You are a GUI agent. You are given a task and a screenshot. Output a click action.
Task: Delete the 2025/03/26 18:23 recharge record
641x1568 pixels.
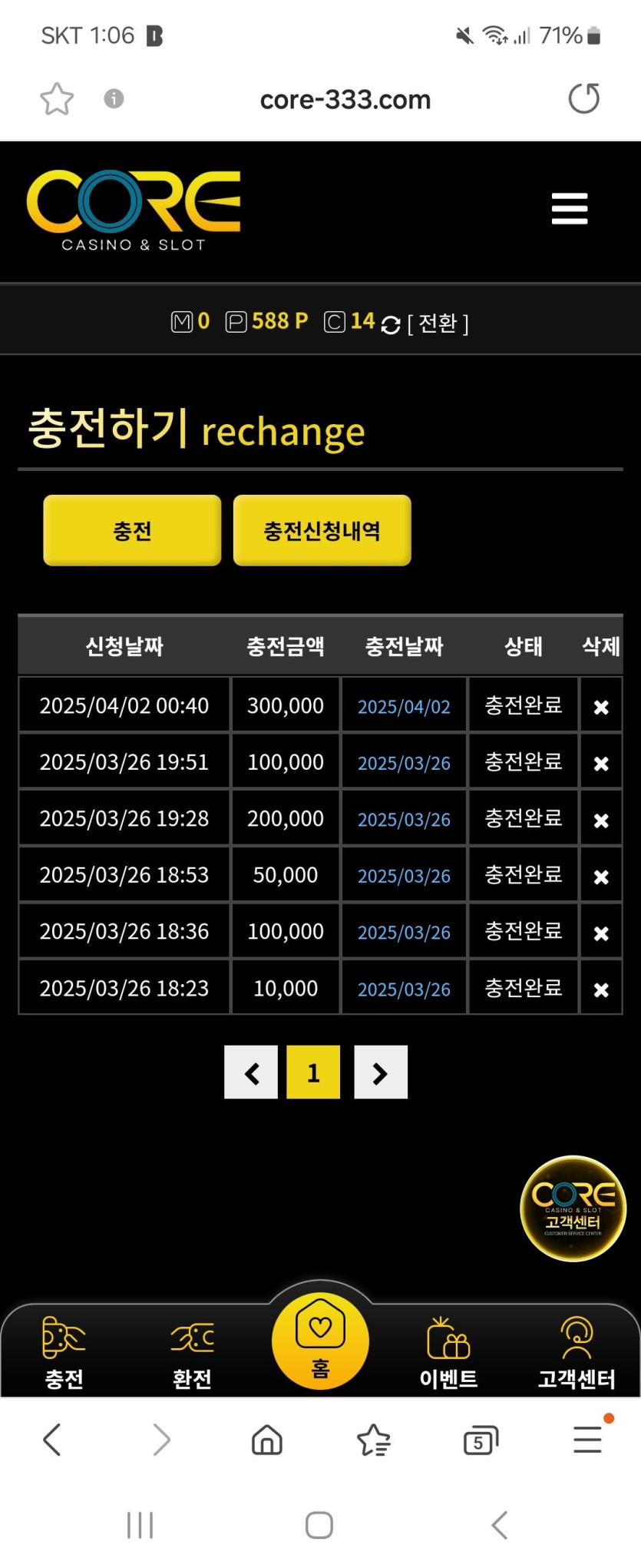pyautogui.click(x=601, y=990)
